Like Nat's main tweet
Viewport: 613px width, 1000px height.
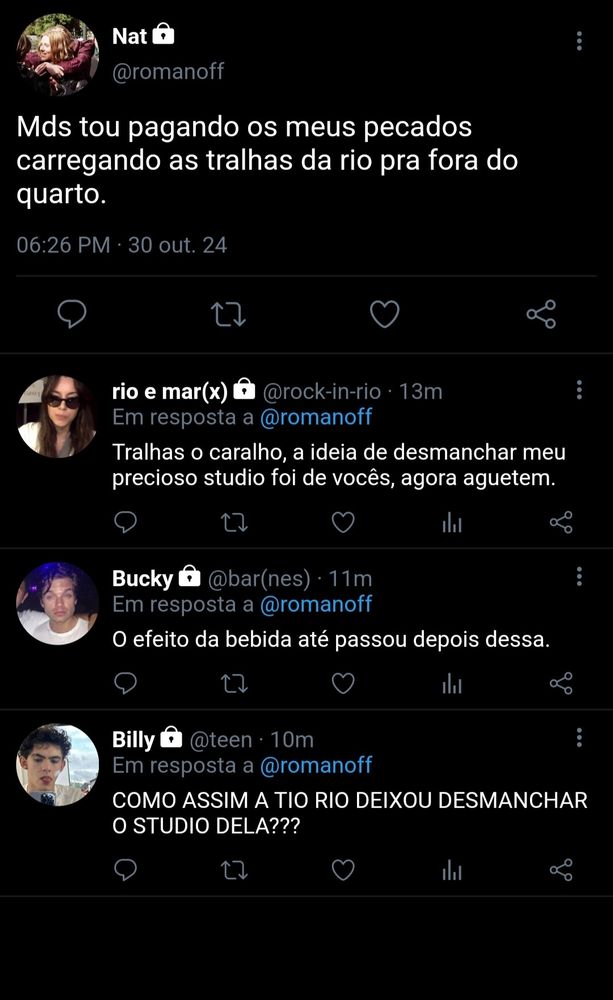[385, 315]
